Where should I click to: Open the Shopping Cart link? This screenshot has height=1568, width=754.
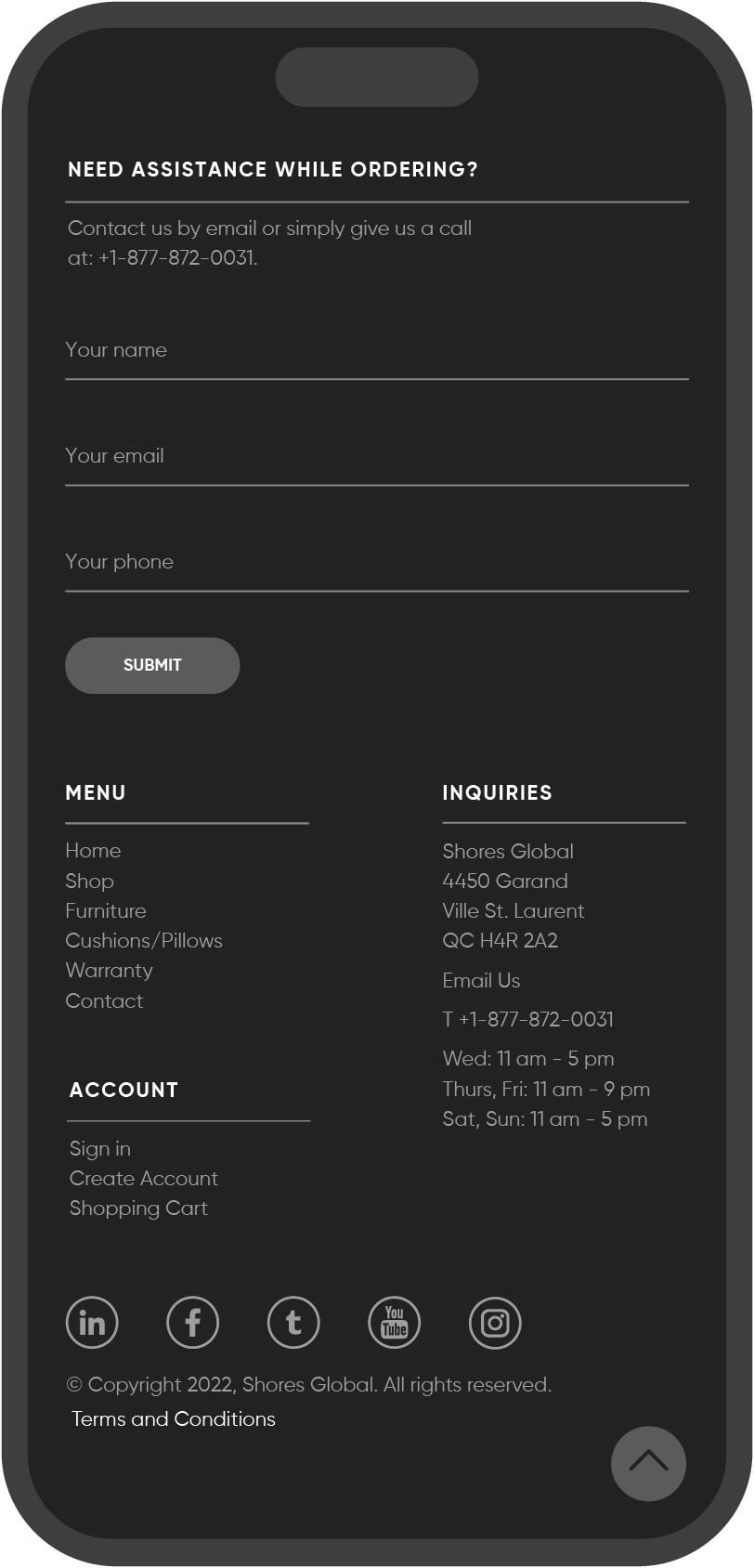pyautogui.click(x=138, y=1209)
